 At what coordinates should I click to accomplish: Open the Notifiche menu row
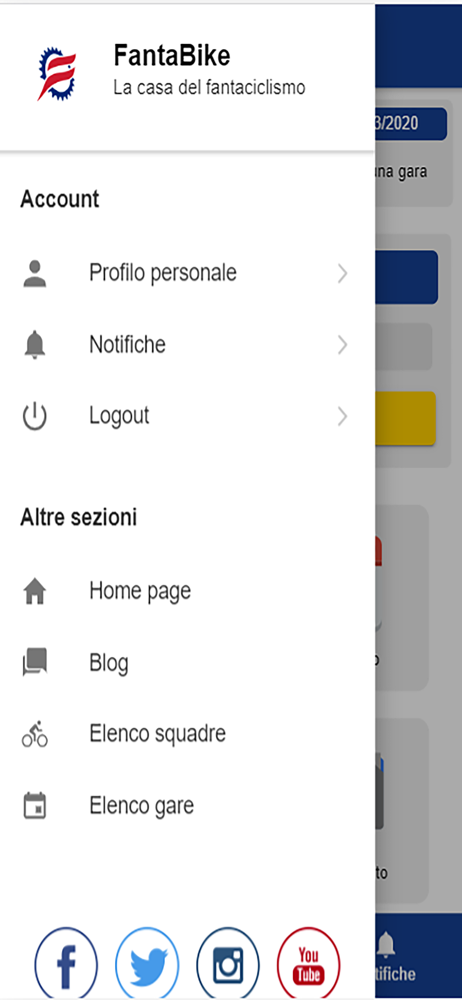coord(187,344)
